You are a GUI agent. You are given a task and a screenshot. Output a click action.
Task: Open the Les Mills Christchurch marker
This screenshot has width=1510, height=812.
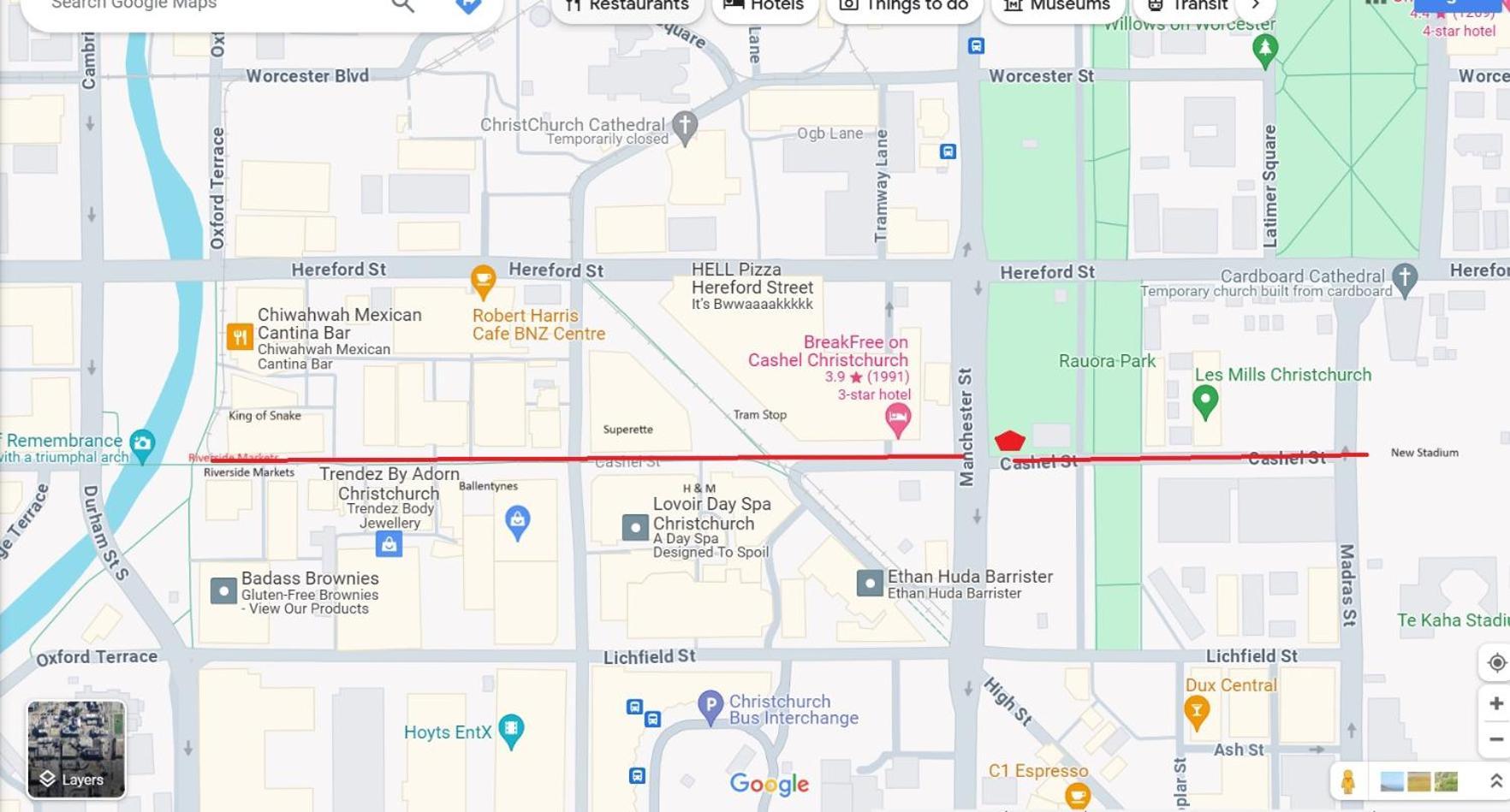tap(1205, 400)
